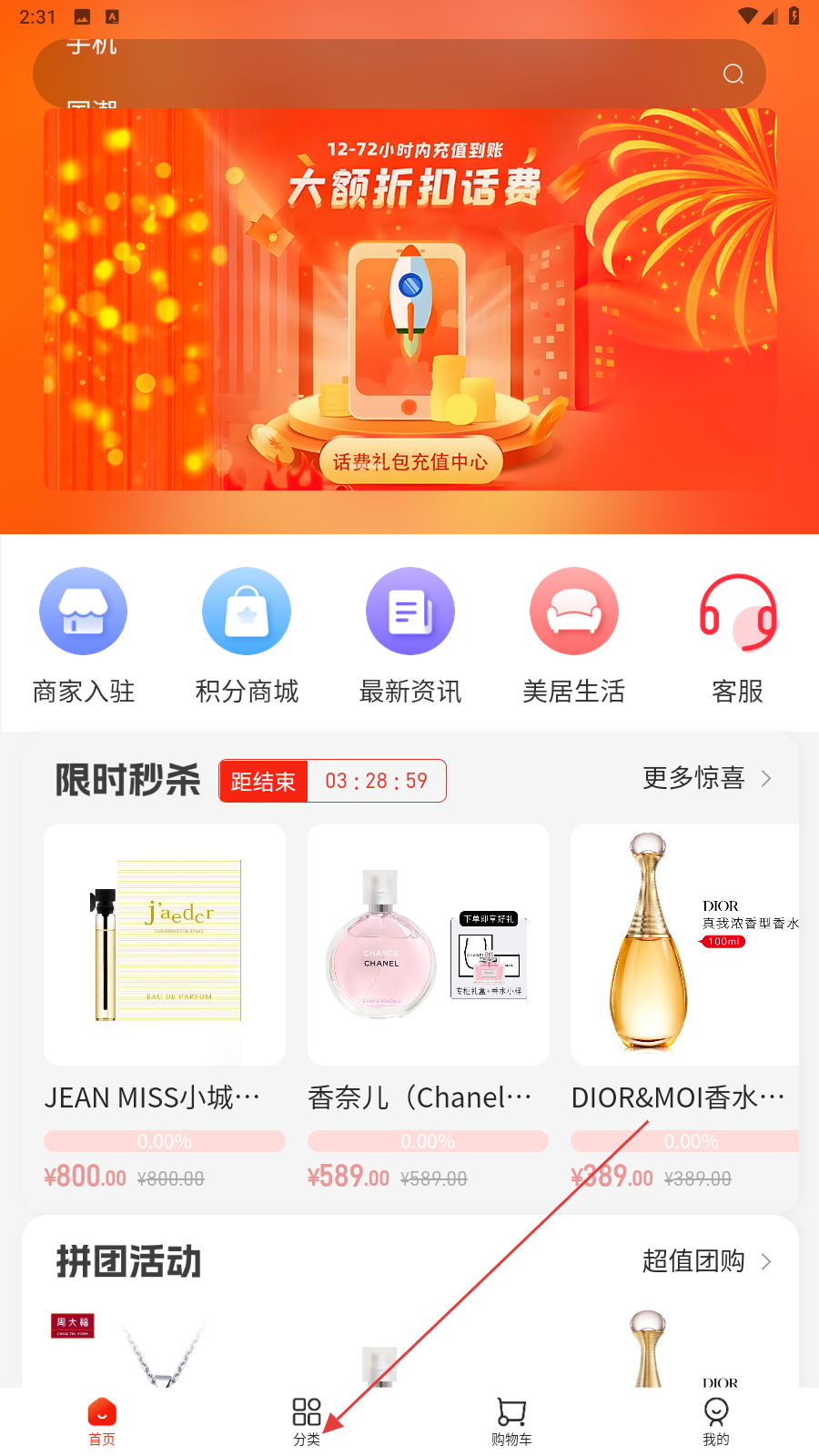This screenshot has width=819, height=1456.
Task: Open 超值团购 group buying list
Action: click(706, 1261)
